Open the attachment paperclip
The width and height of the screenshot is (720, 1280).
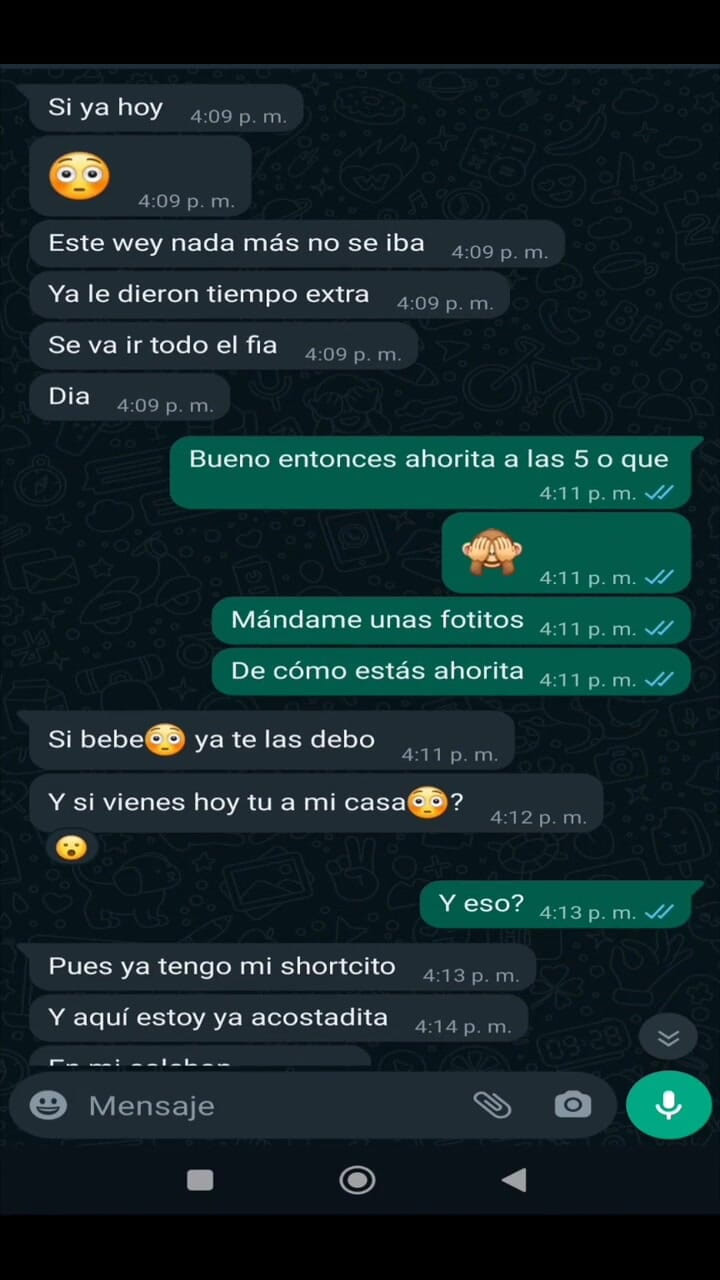click(x=492, y=1105)
